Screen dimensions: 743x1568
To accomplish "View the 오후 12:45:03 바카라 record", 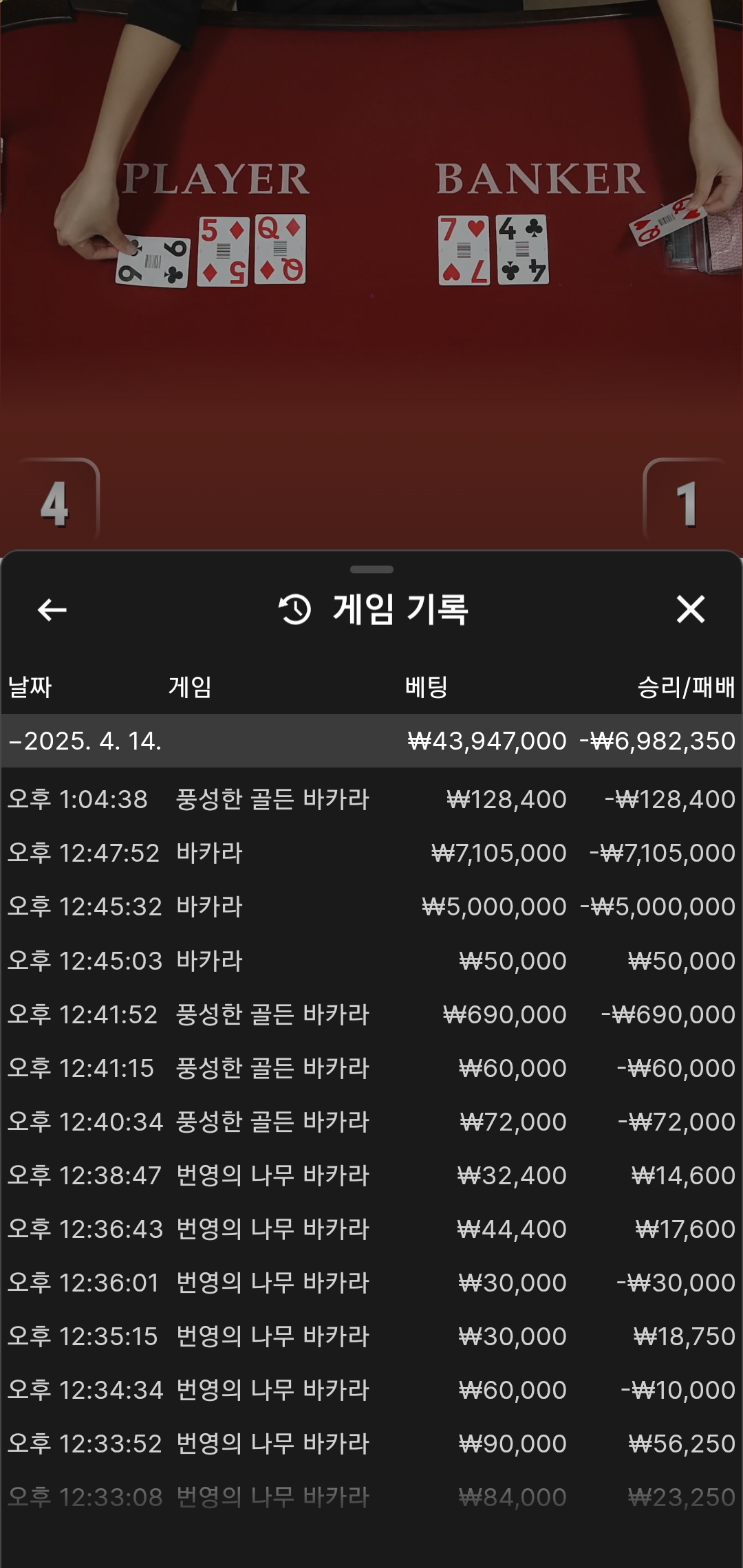I will click(x=371, y=961).
